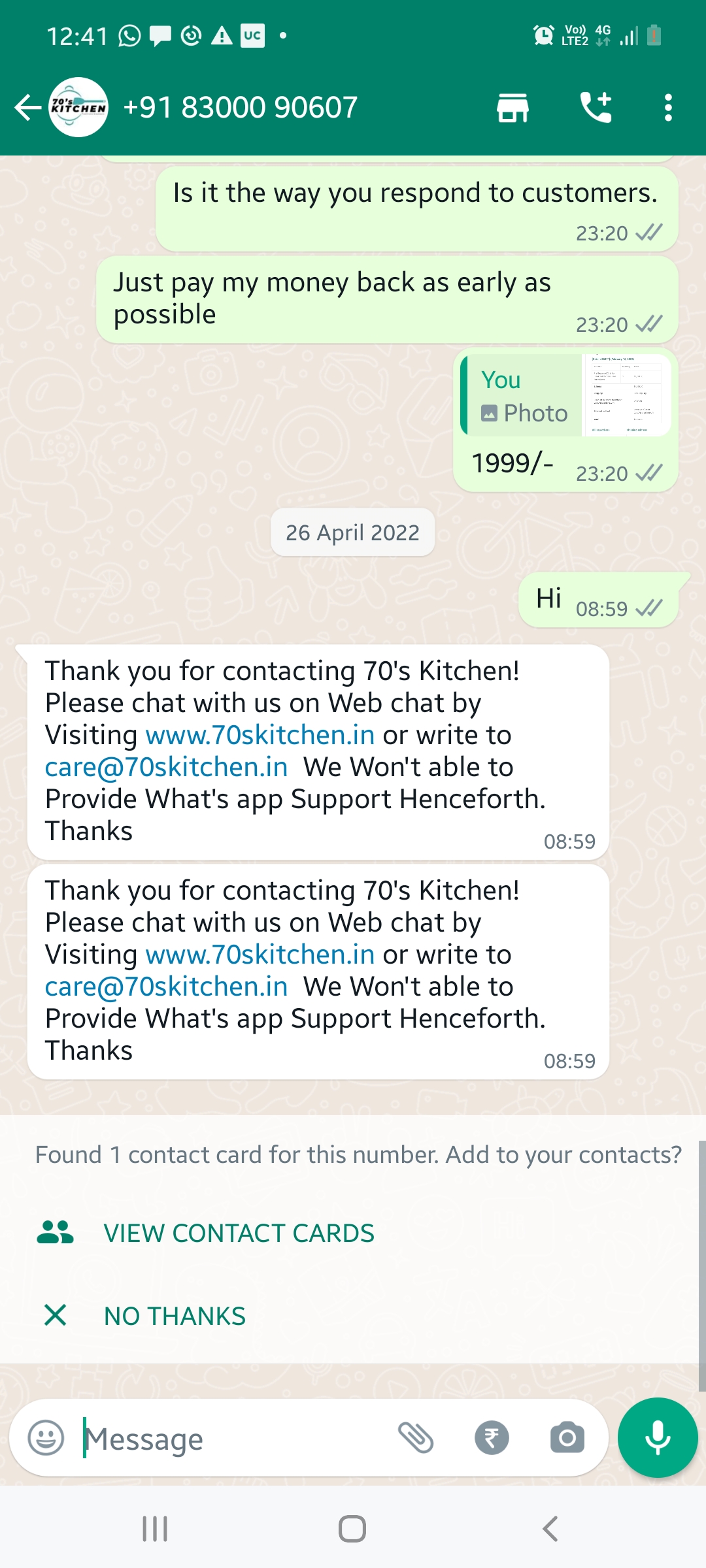Attach a file with the paperclip icon
The width and height of the screenshot is (706, 1568).
[416, 1438]
